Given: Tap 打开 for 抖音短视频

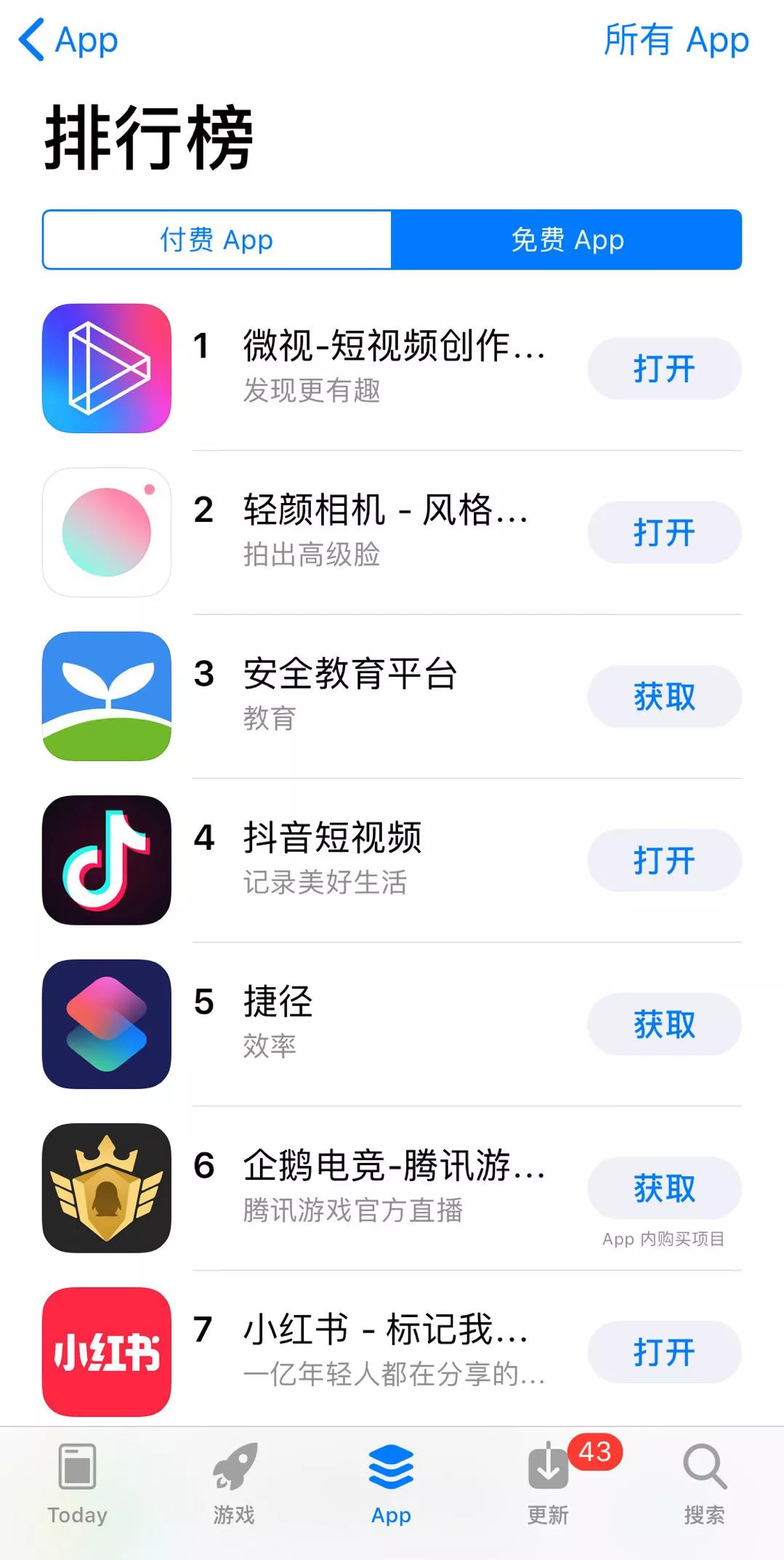Looking at the screenshot, I should 664,860.
